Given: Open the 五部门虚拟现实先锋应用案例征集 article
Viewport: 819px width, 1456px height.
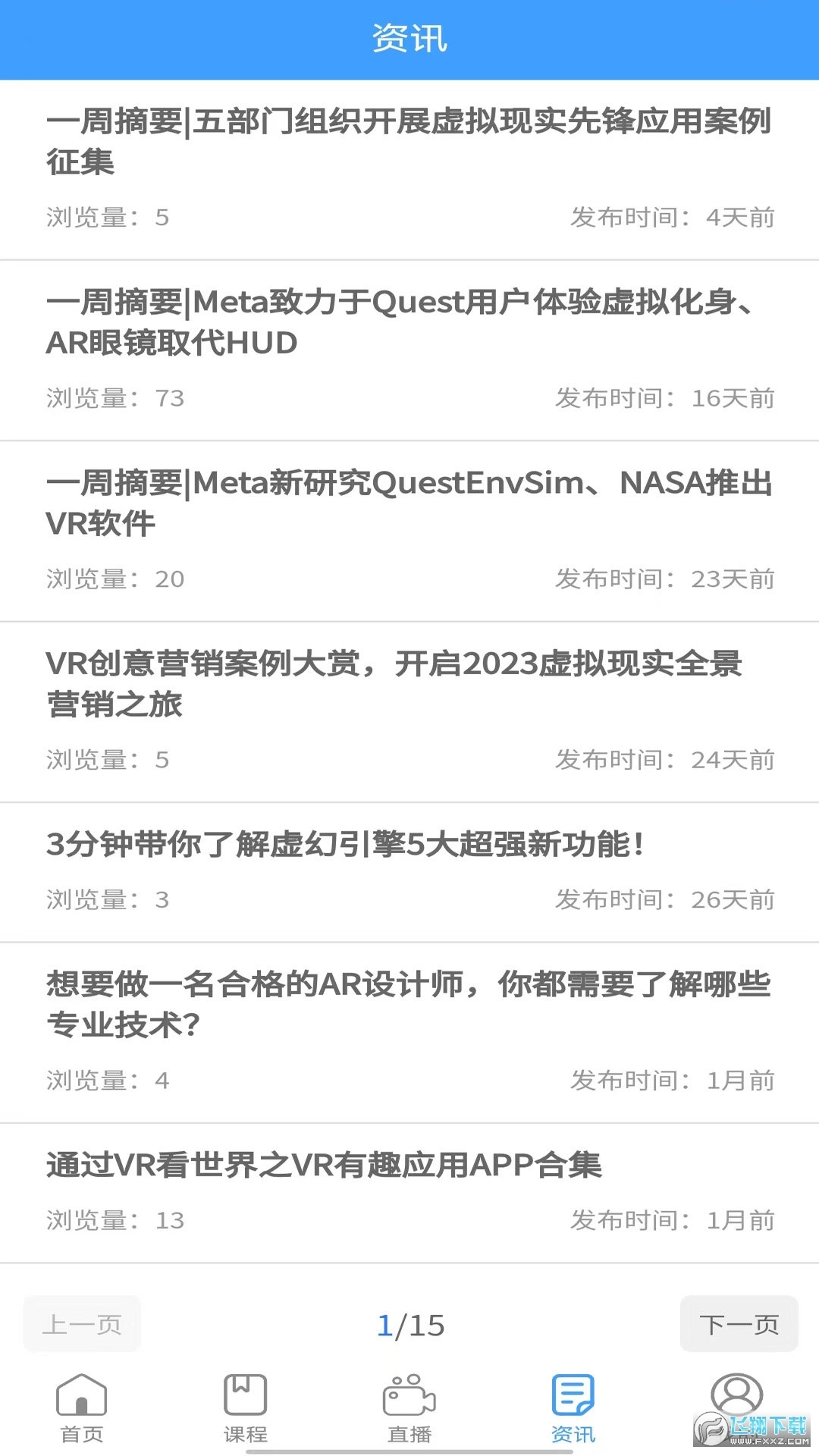Looking at the screenshot, I should click(x=409, y=143).
